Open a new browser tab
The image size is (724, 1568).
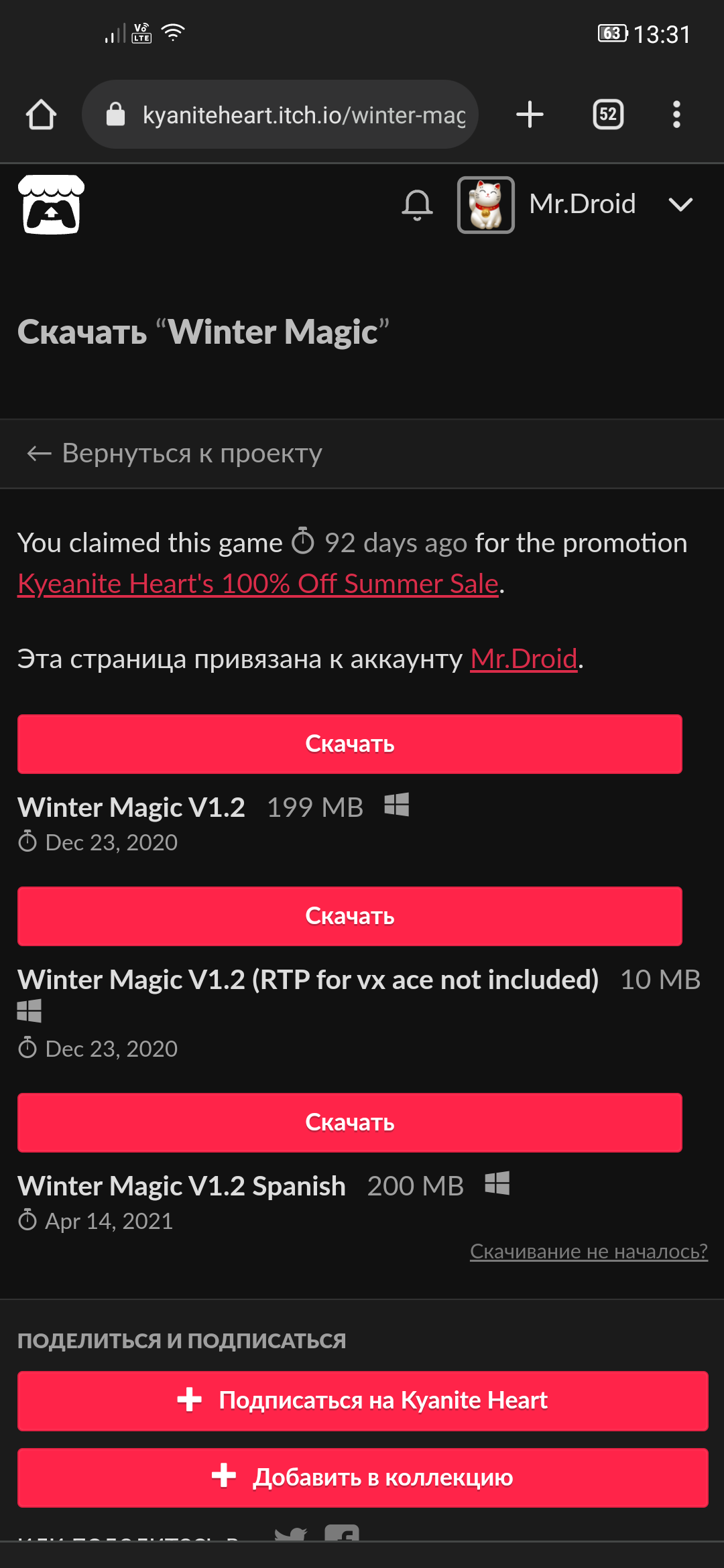pos(530,115)
